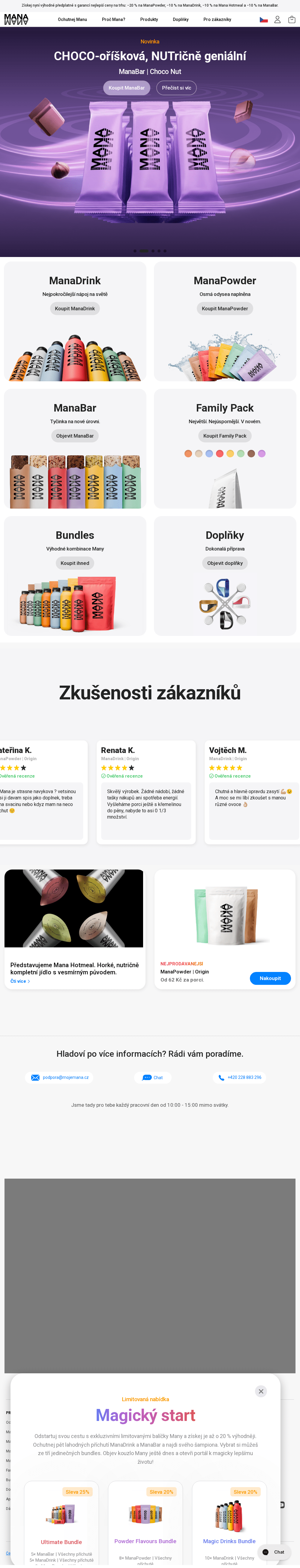Open the Produkty navigation item
The height and width of the screenshot is (1568, 300).
tap(149, 19)
